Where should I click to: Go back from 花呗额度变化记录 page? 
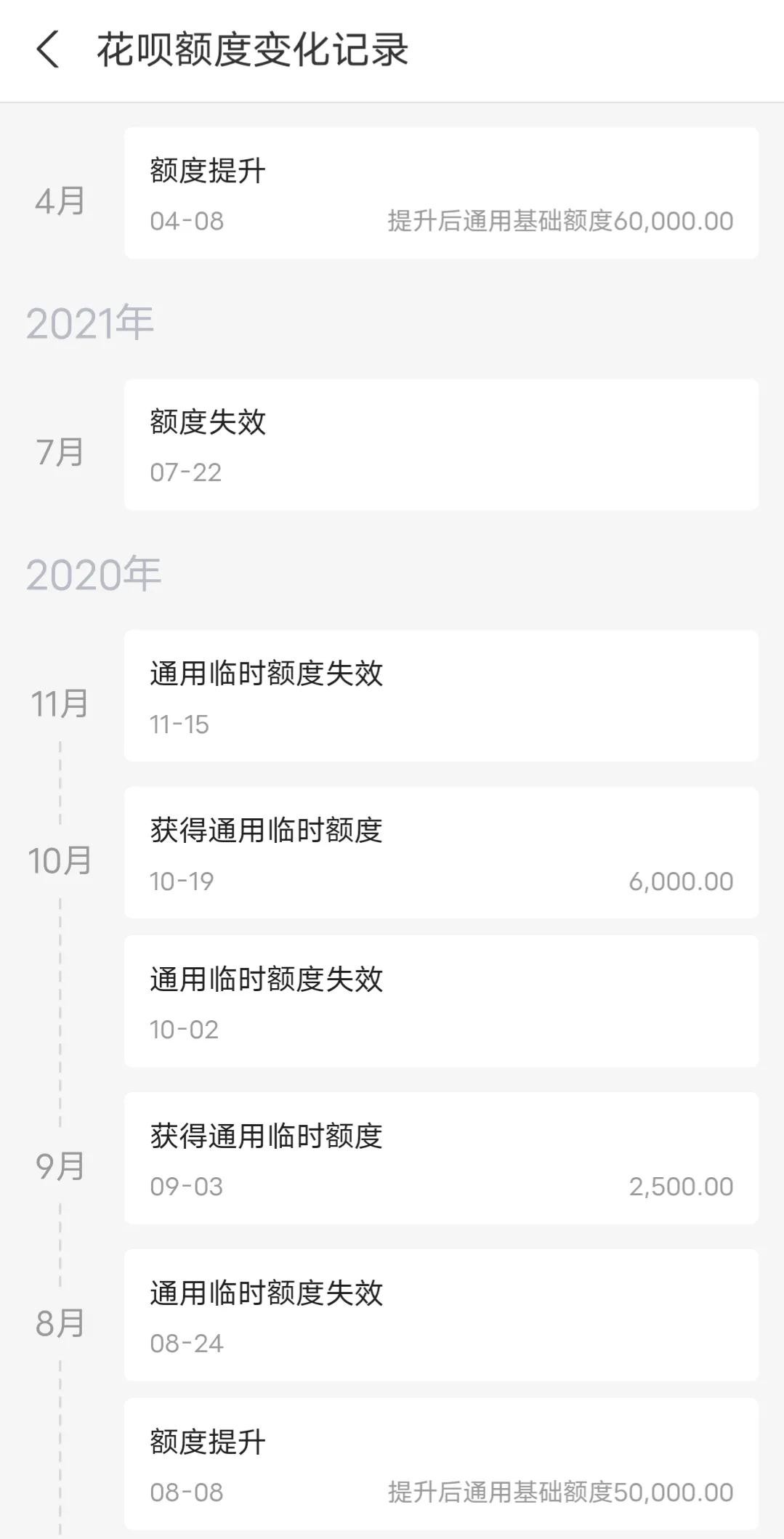[x=47, y=50]
